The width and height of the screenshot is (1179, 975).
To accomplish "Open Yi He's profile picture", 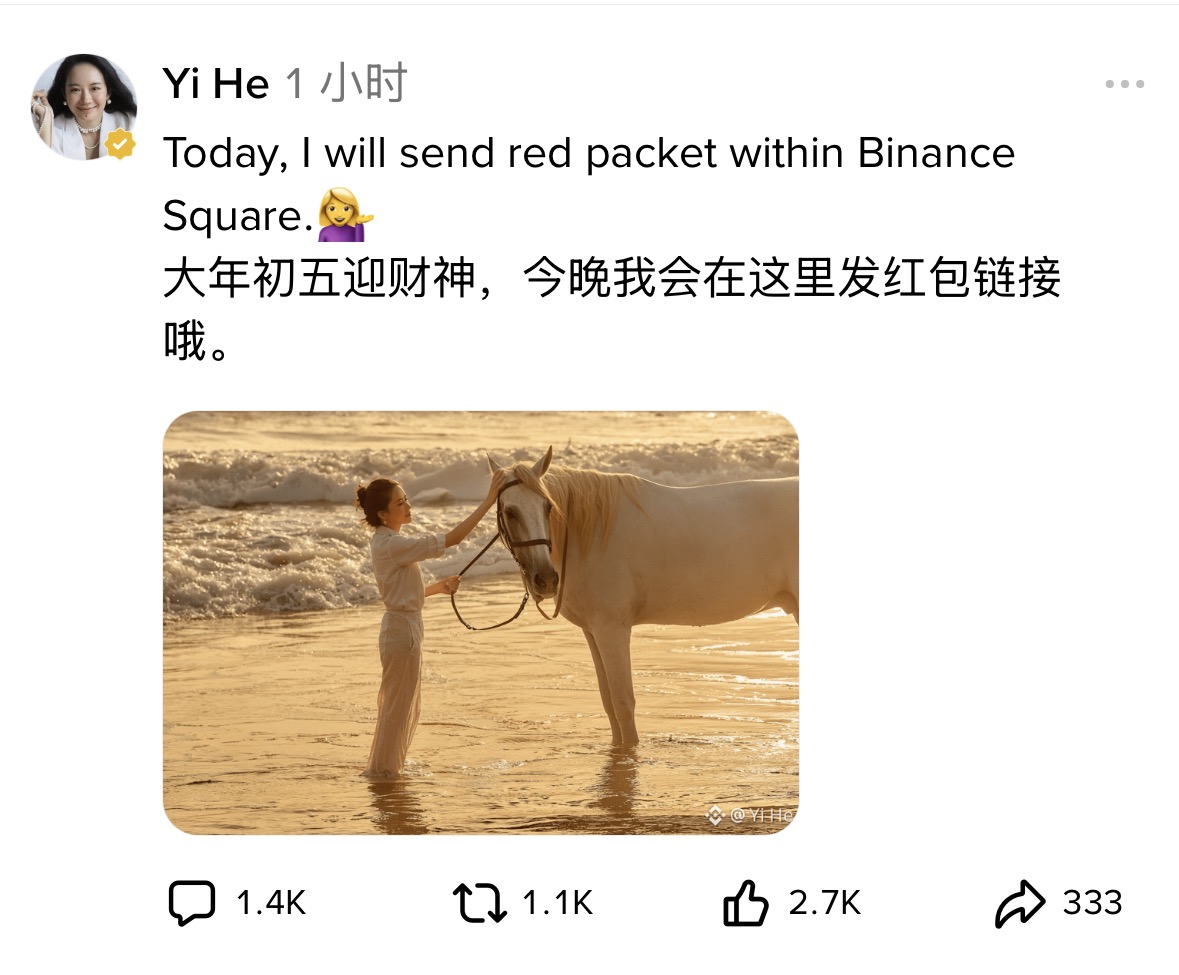I will coord(85,107).
